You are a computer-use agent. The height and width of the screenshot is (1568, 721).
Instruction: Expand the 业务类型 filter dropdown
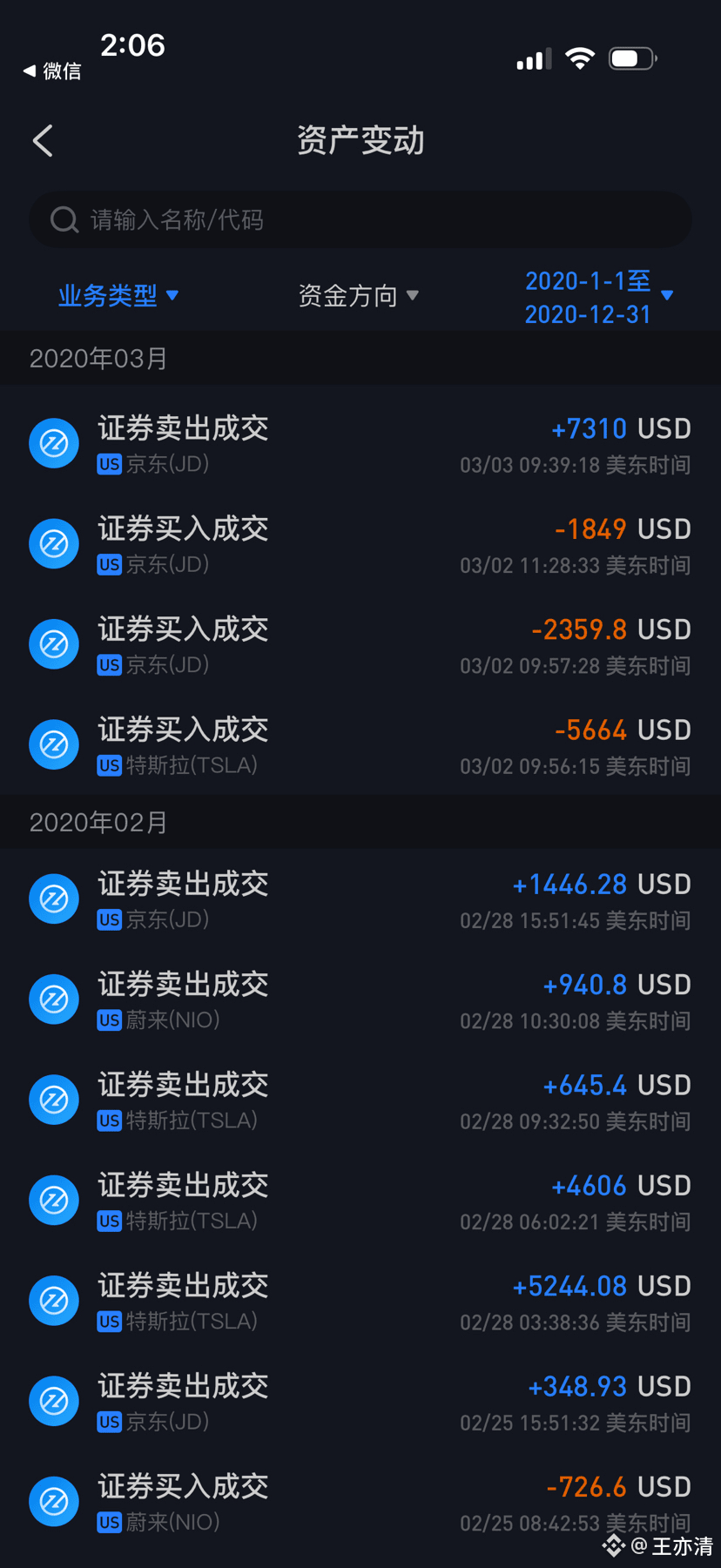tap(118, 296)
